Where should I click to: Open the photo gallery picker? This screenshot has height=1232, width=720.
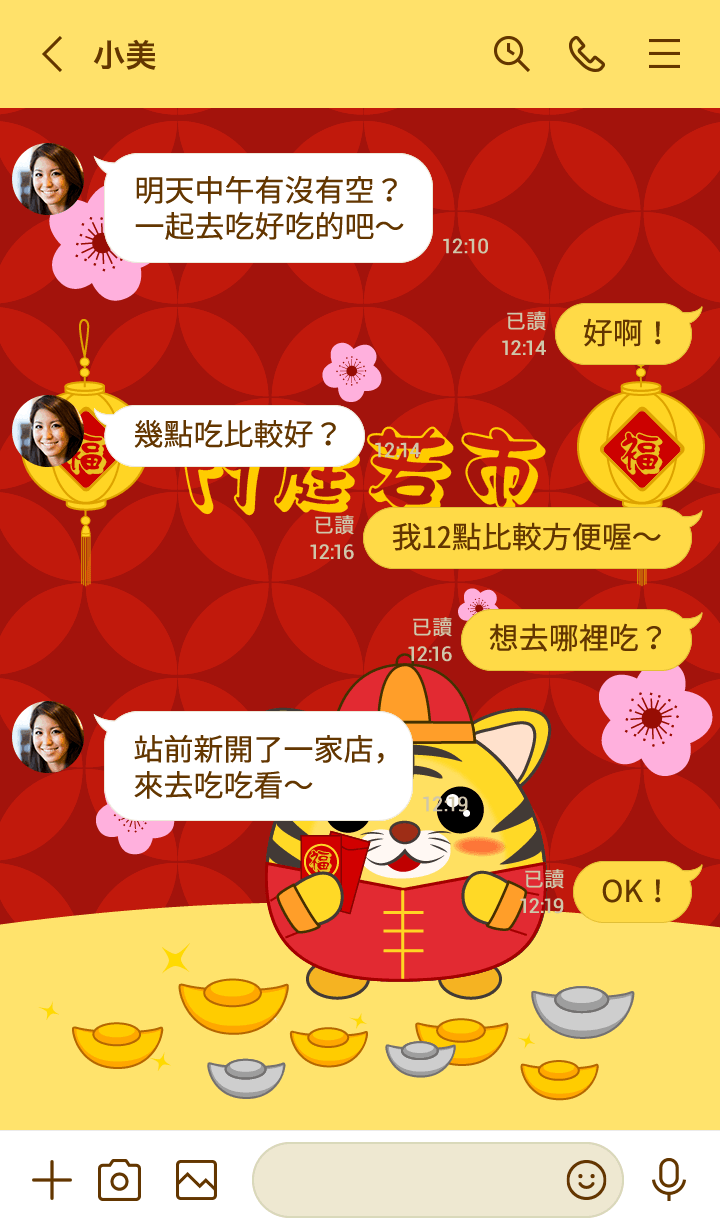pyautogui.click(x=196, y=1180)
